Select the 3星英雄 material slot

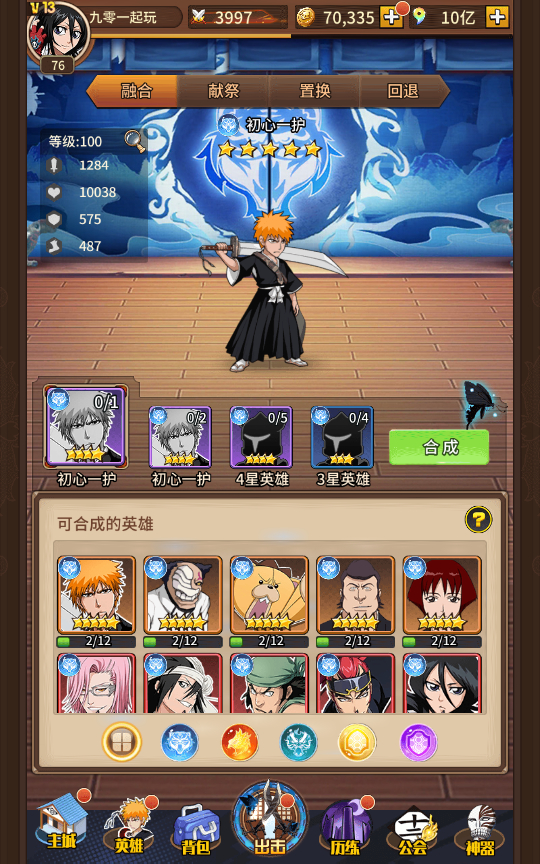coord(342,437)
